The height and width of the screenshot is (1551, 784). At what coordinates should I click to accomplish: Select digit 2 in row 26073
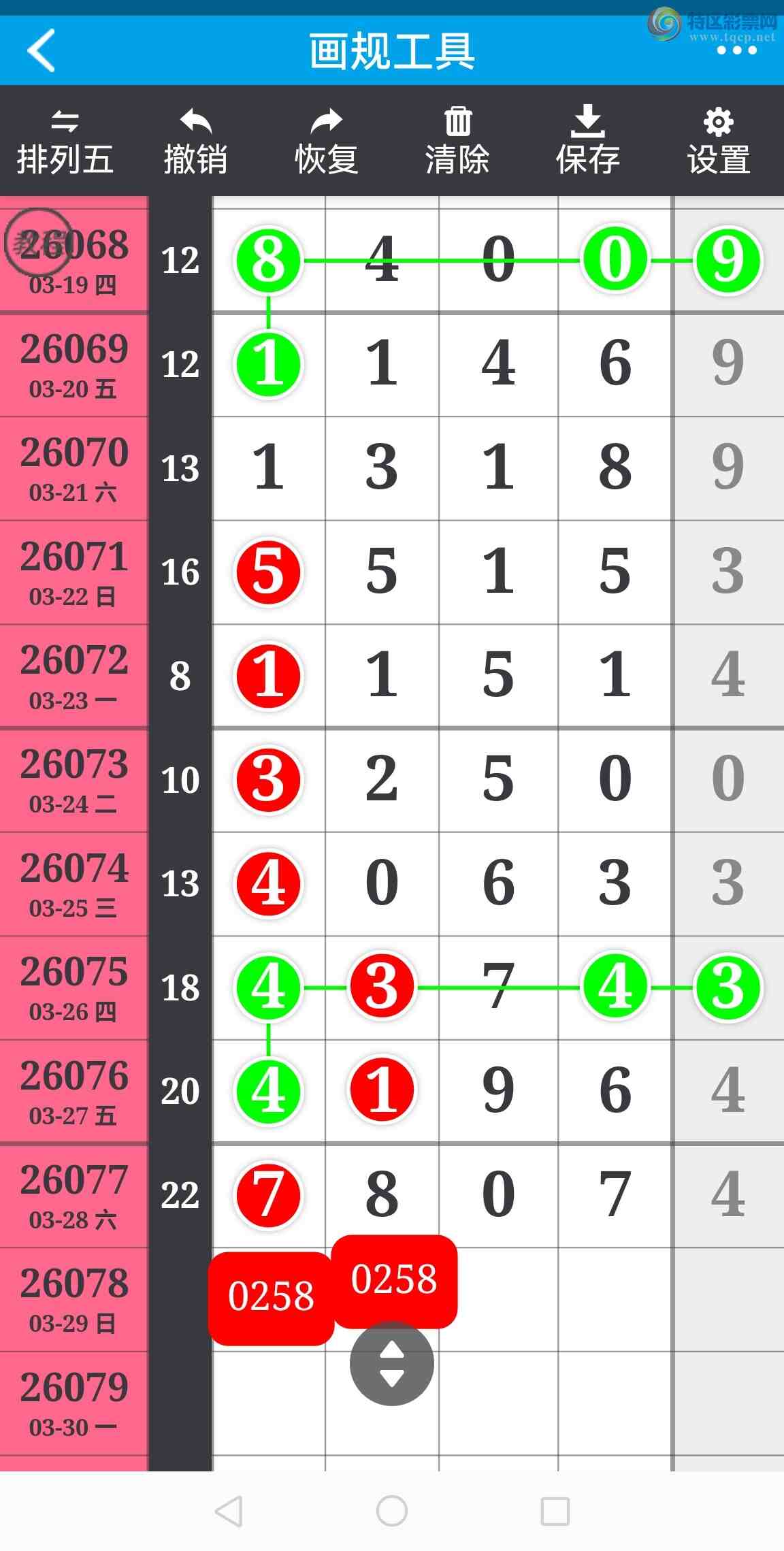tap(382, 779)
